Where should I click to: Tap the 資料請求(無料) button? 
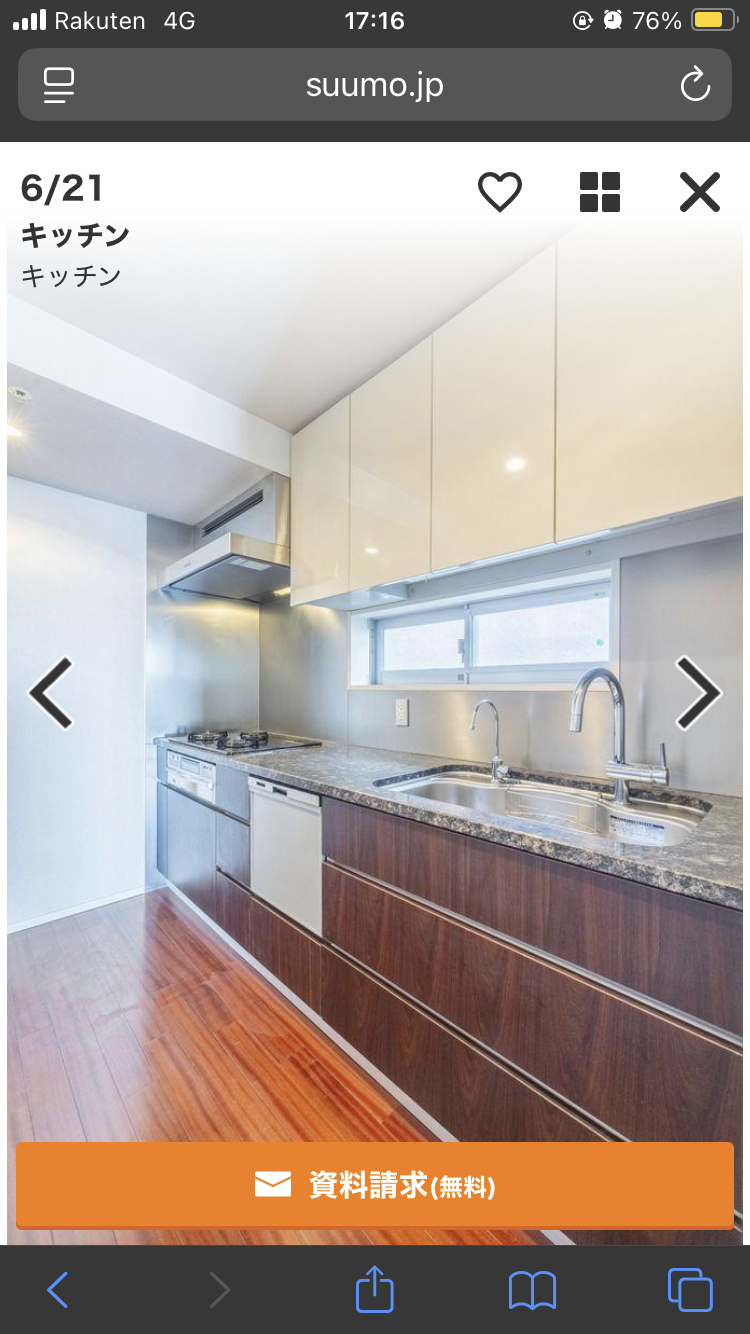375,1185
